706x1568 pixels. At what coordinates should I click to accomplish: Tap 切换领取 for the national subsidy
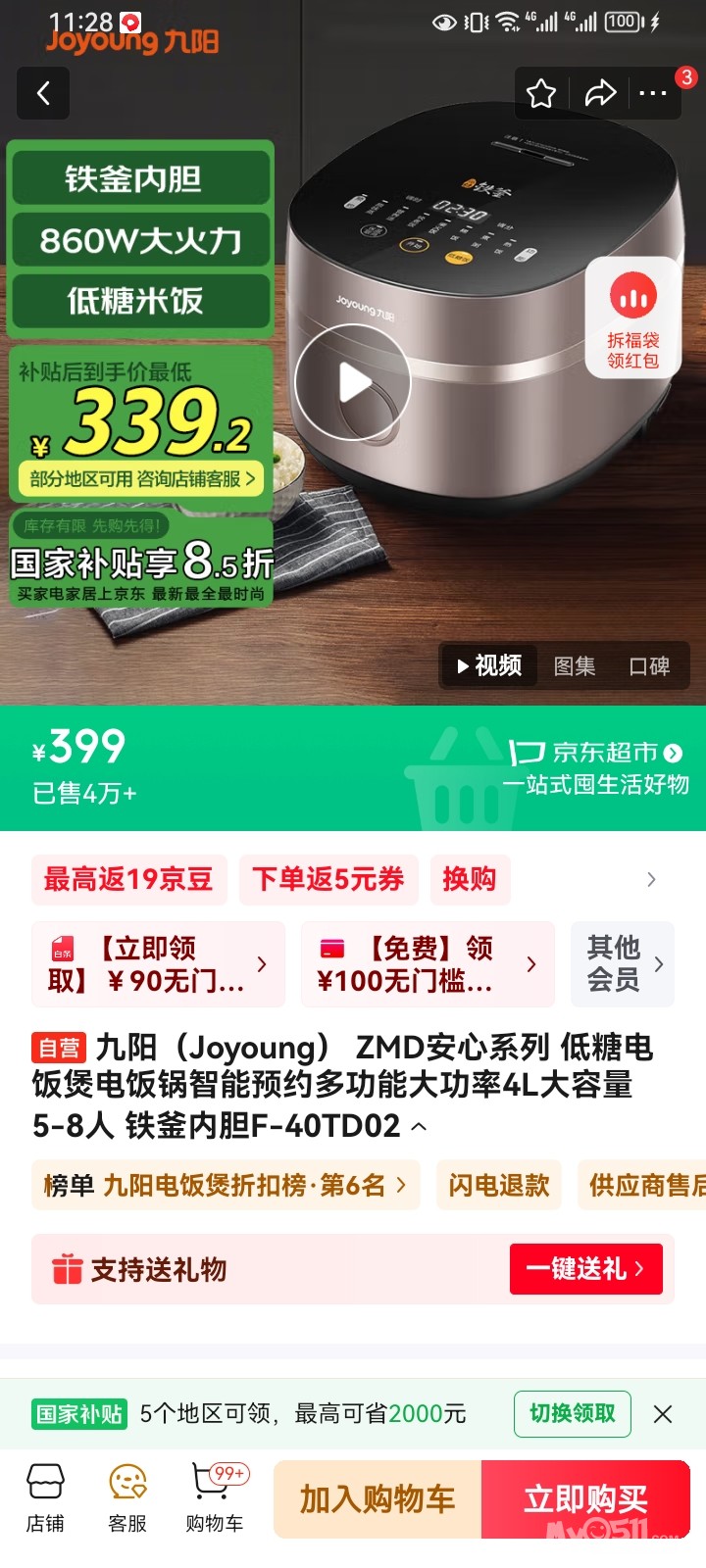573,1413
